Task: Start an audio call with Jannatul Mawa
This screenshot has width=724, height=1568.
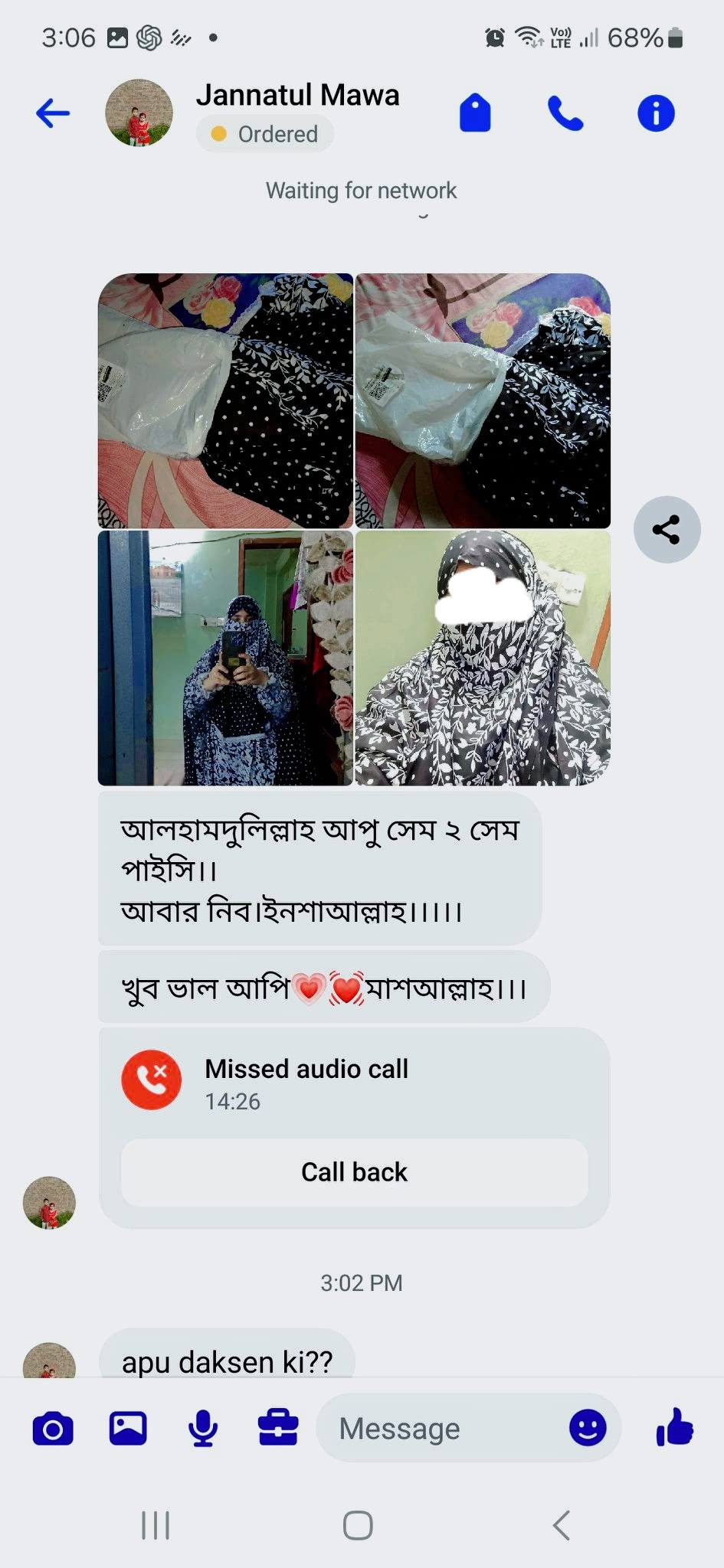Action: pyautogui.click(x=565, y=113)
